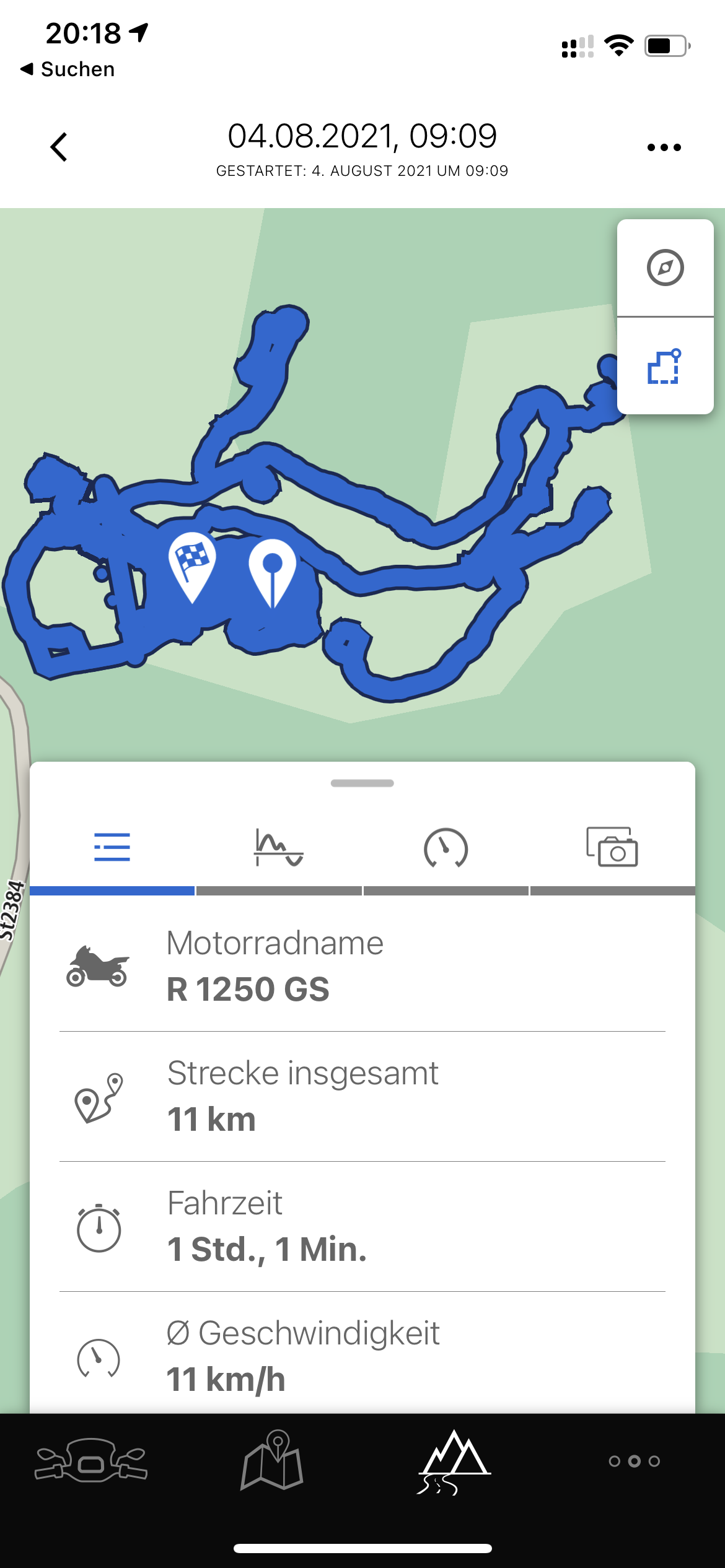Tap the route-outline button on the map
The image size is (725, 1568).
tap(665, 367)
